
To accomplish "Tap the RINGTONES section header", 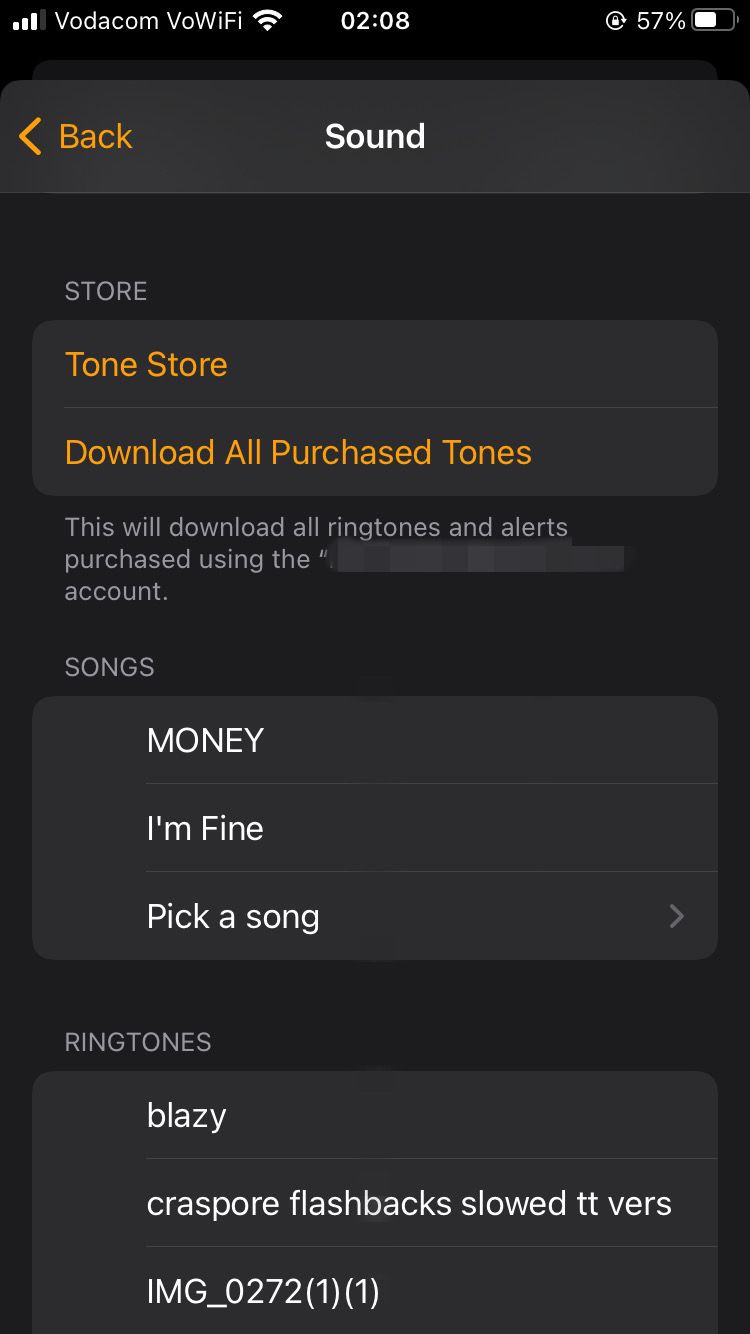I will click(x=138, y=1042).
